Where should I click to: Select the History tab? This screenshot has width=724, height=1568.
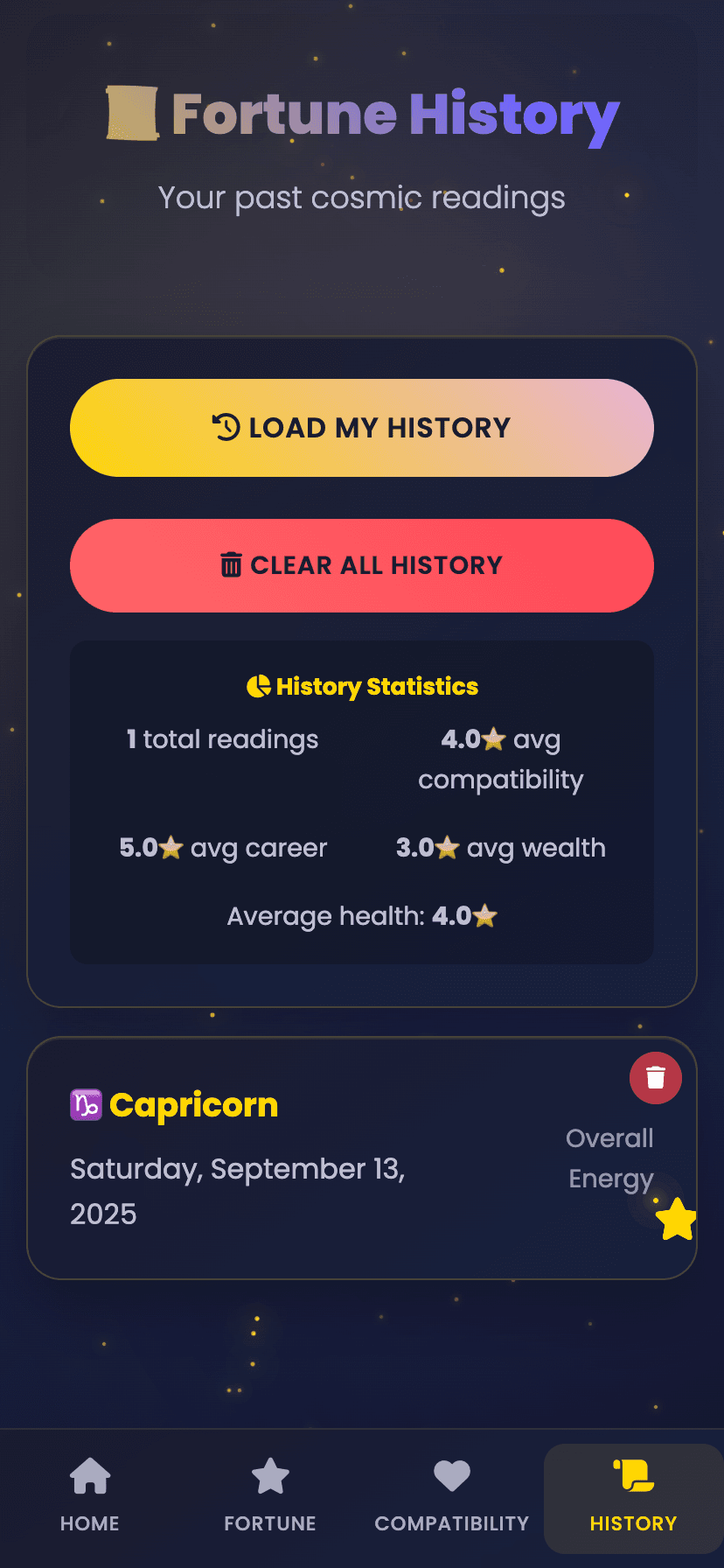pos(633,1498)
